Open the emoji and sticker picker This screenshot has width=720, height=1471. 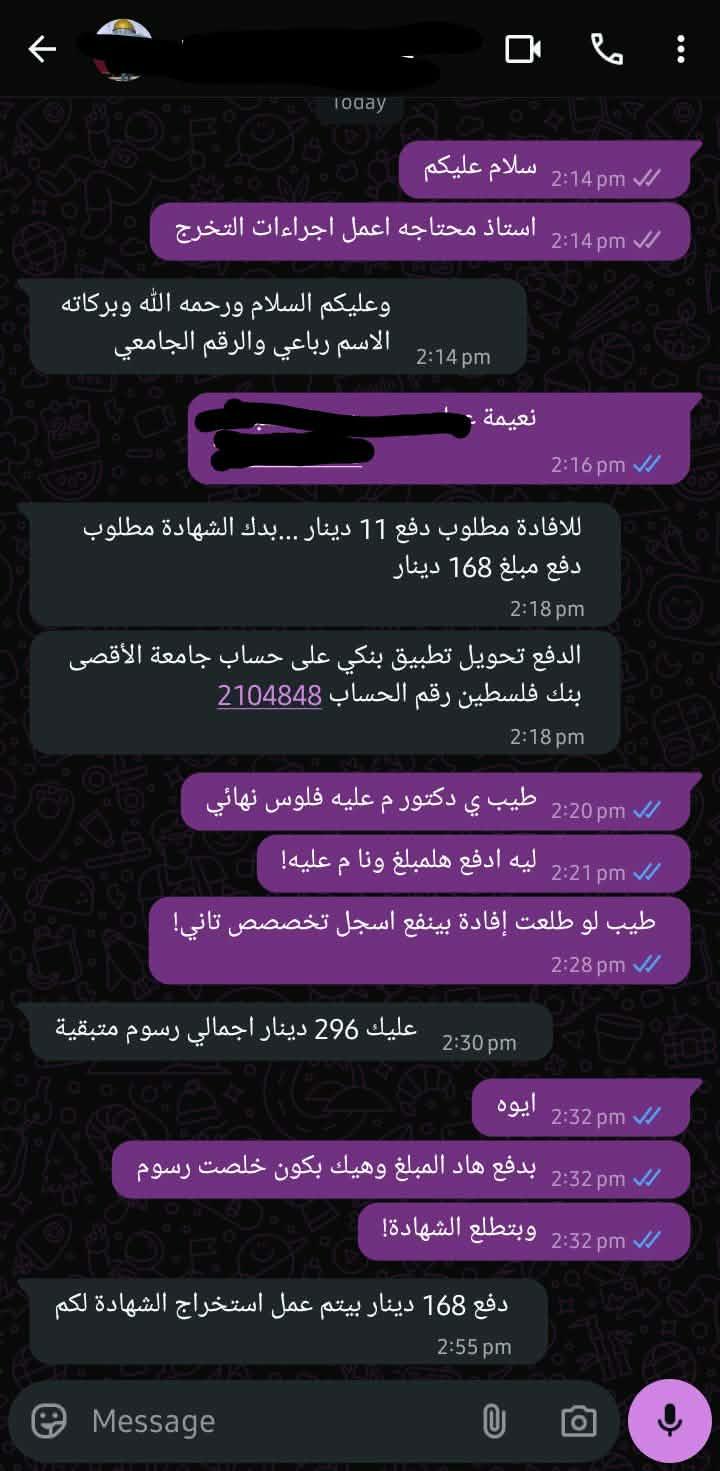pos(49,1420)
